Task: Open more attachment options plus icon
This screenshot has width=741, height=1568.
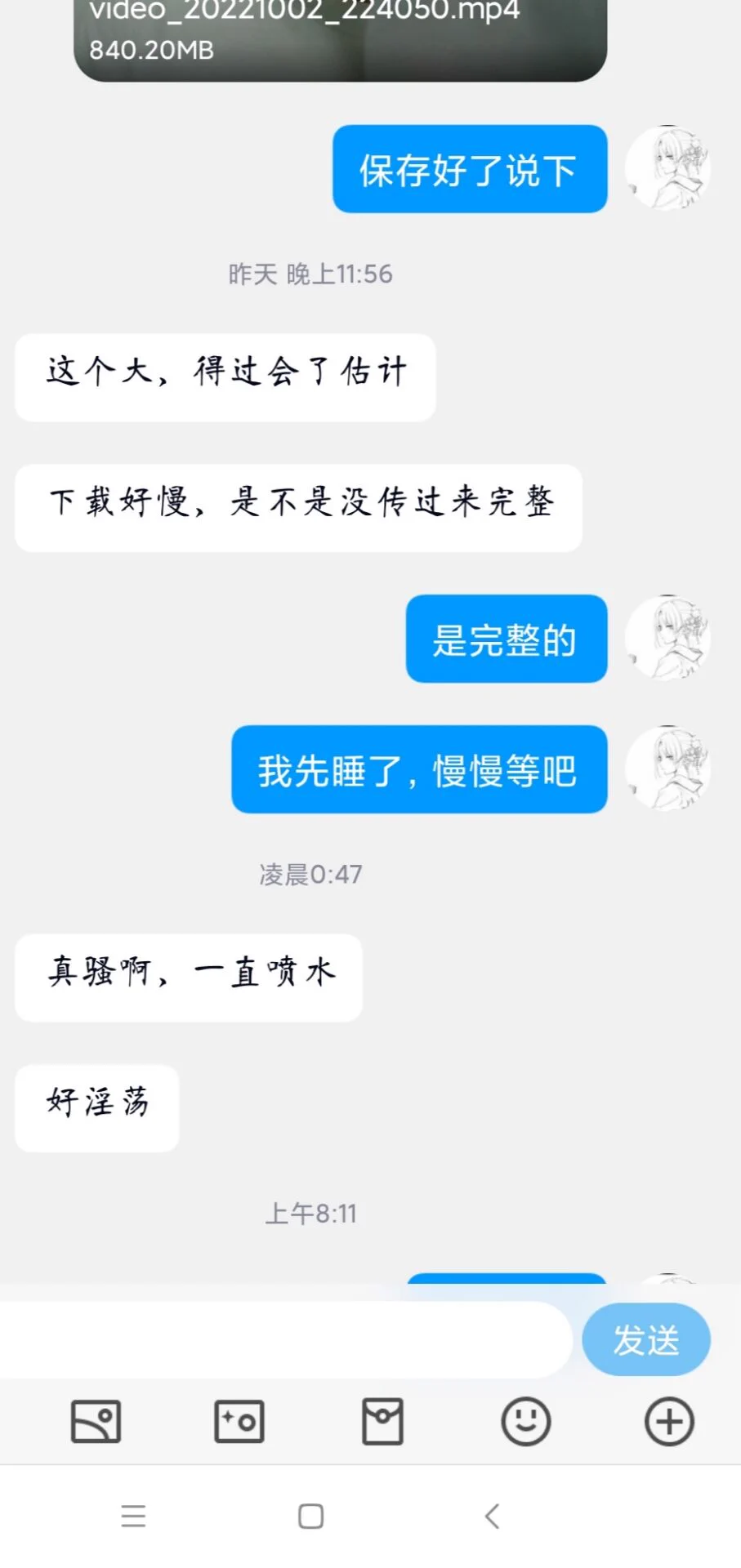Action: click(669, 1422)
